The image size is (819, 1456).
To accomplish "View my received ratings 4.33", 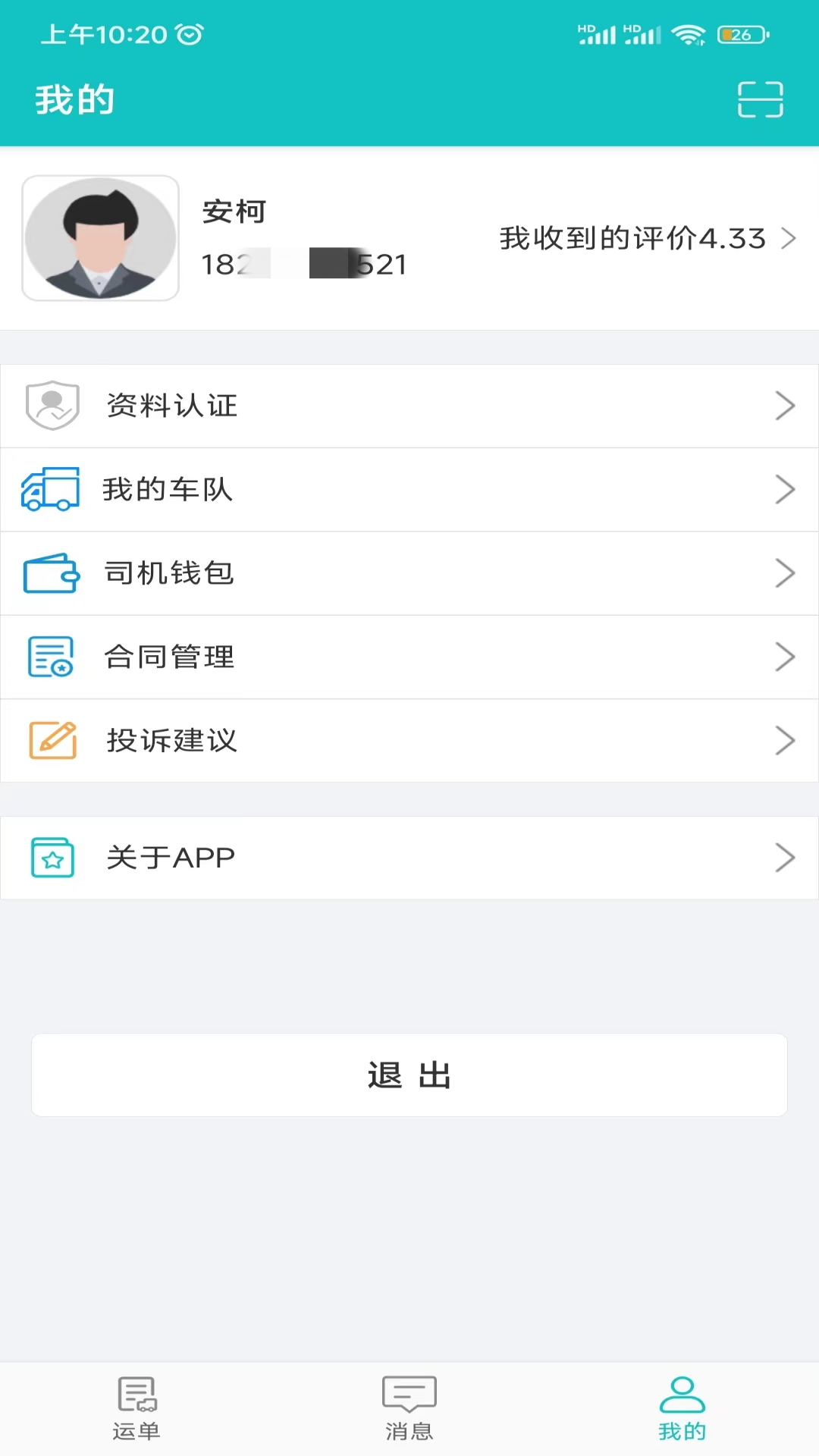I will click(647, 238).
